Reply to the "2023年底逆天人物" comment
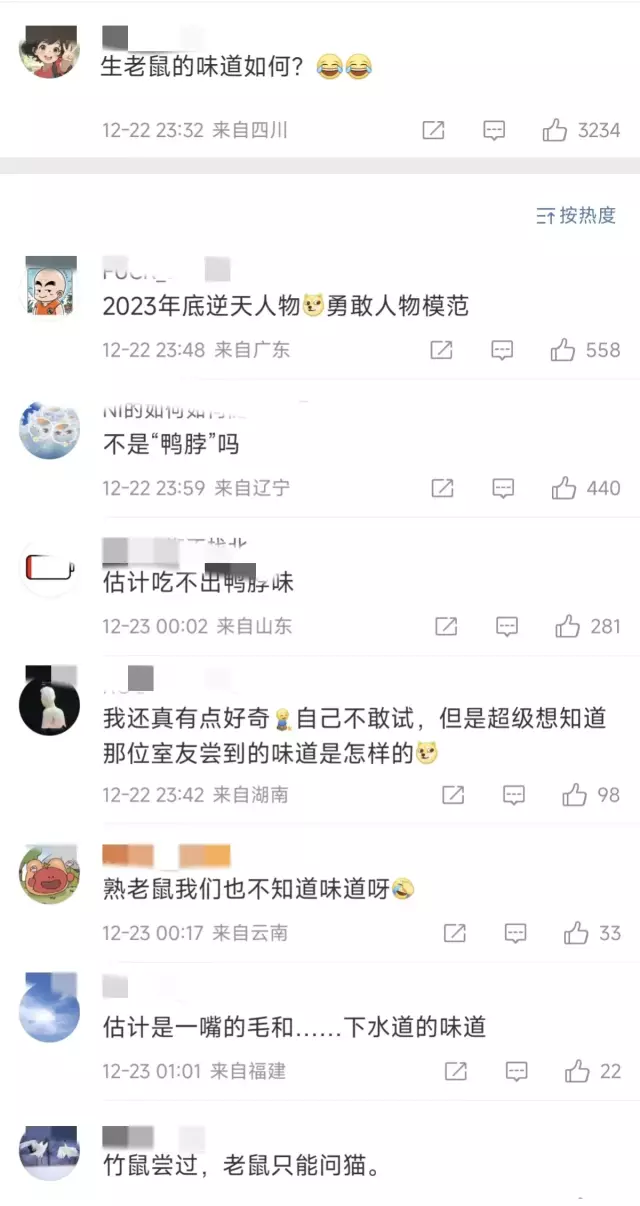Screen dimensions: 640x1206 pyautogui.click(x=502, y=350)
